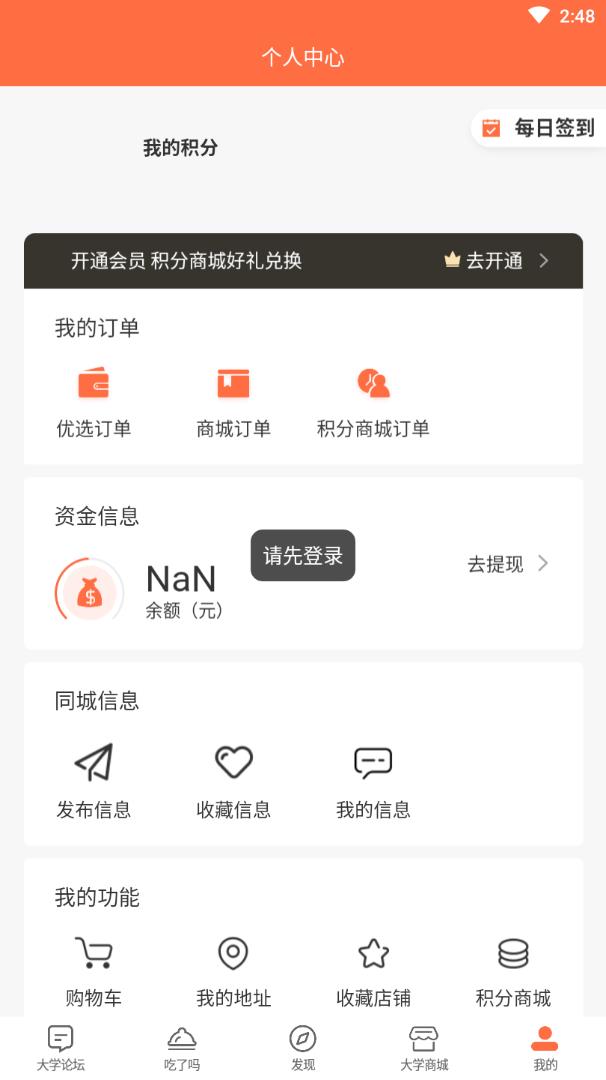View 我的信息 messages

[x=373, y=782]
